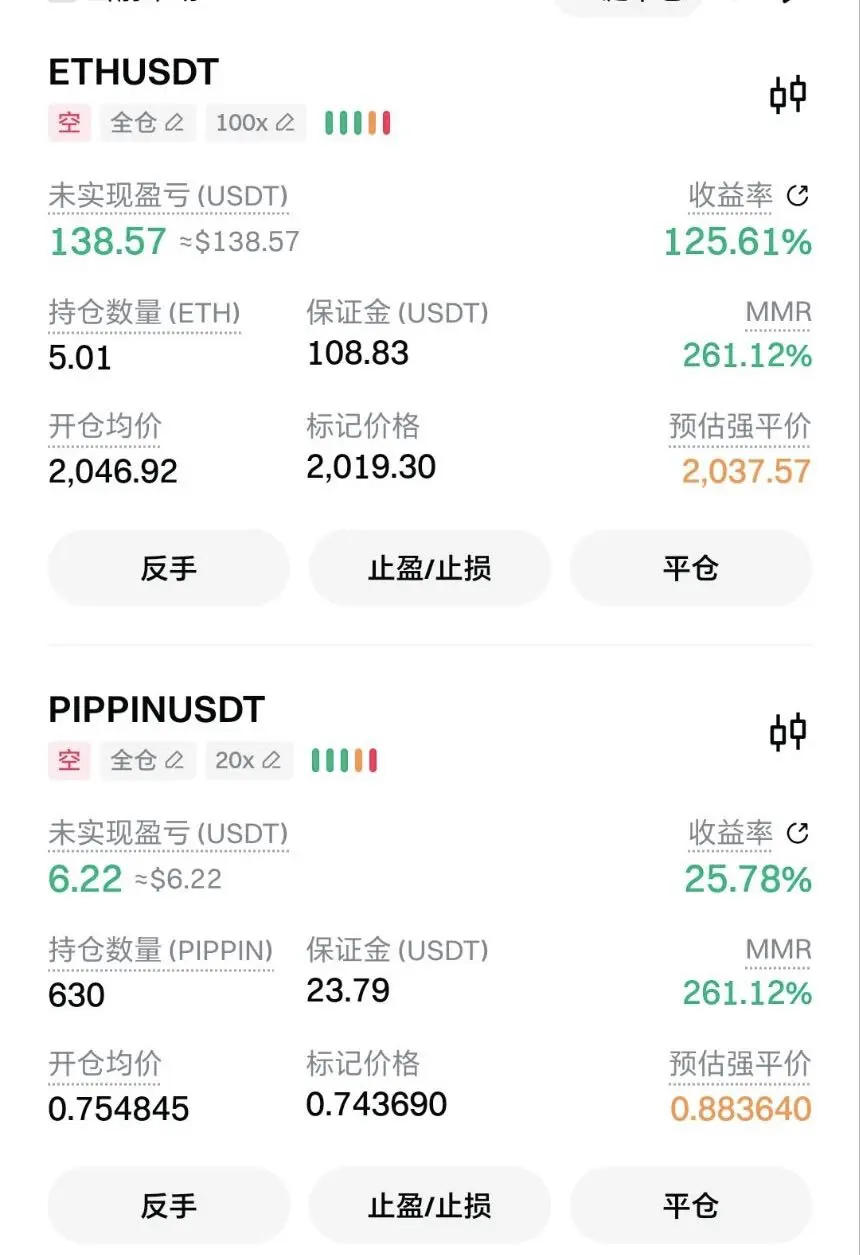This screenshot has width=860, height=1255.
Task: Set 止盈/止损 for the ETHUSDT position
Action: [429, 568]
